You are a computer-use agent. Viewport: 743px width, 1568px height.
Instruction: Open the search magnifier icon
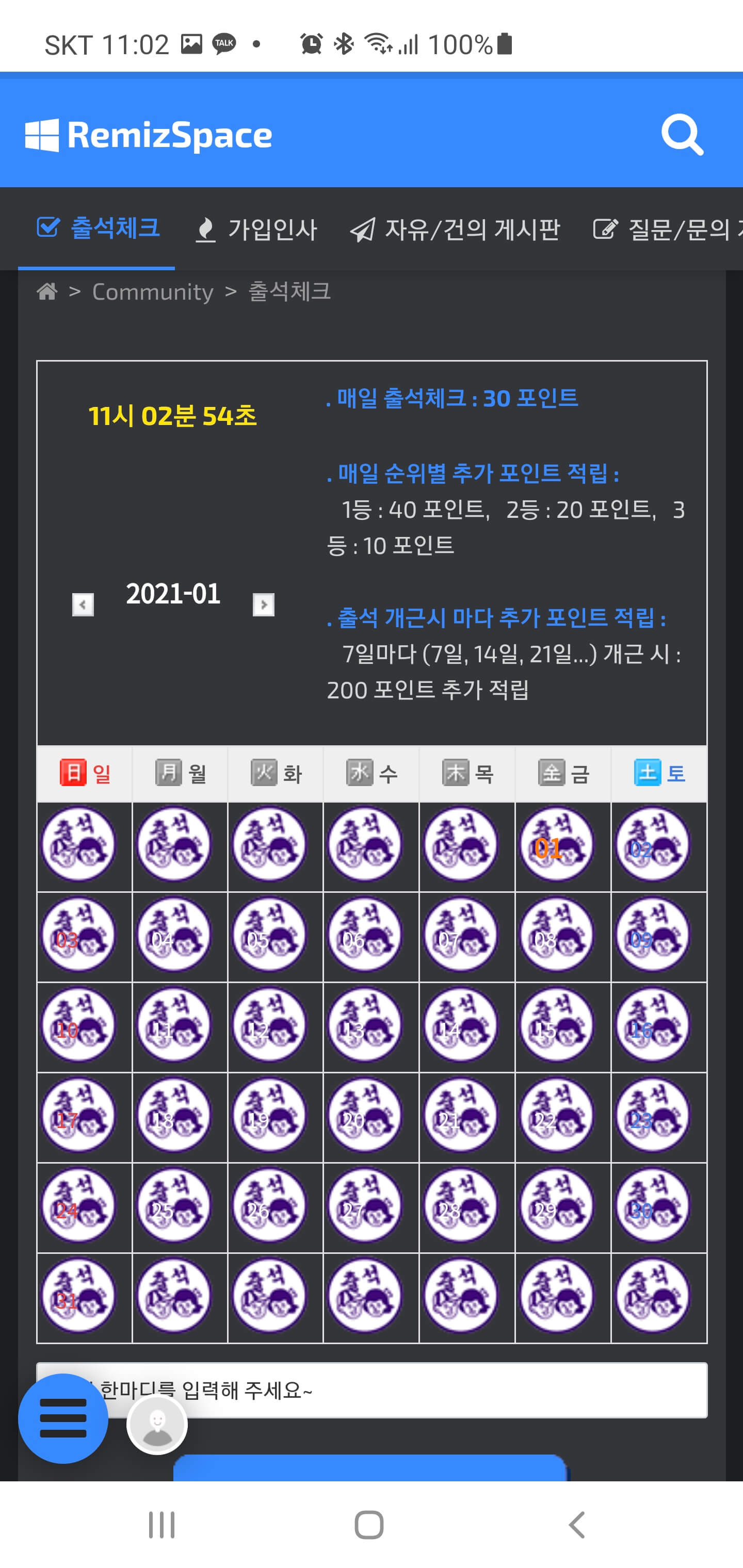point(682,135)
